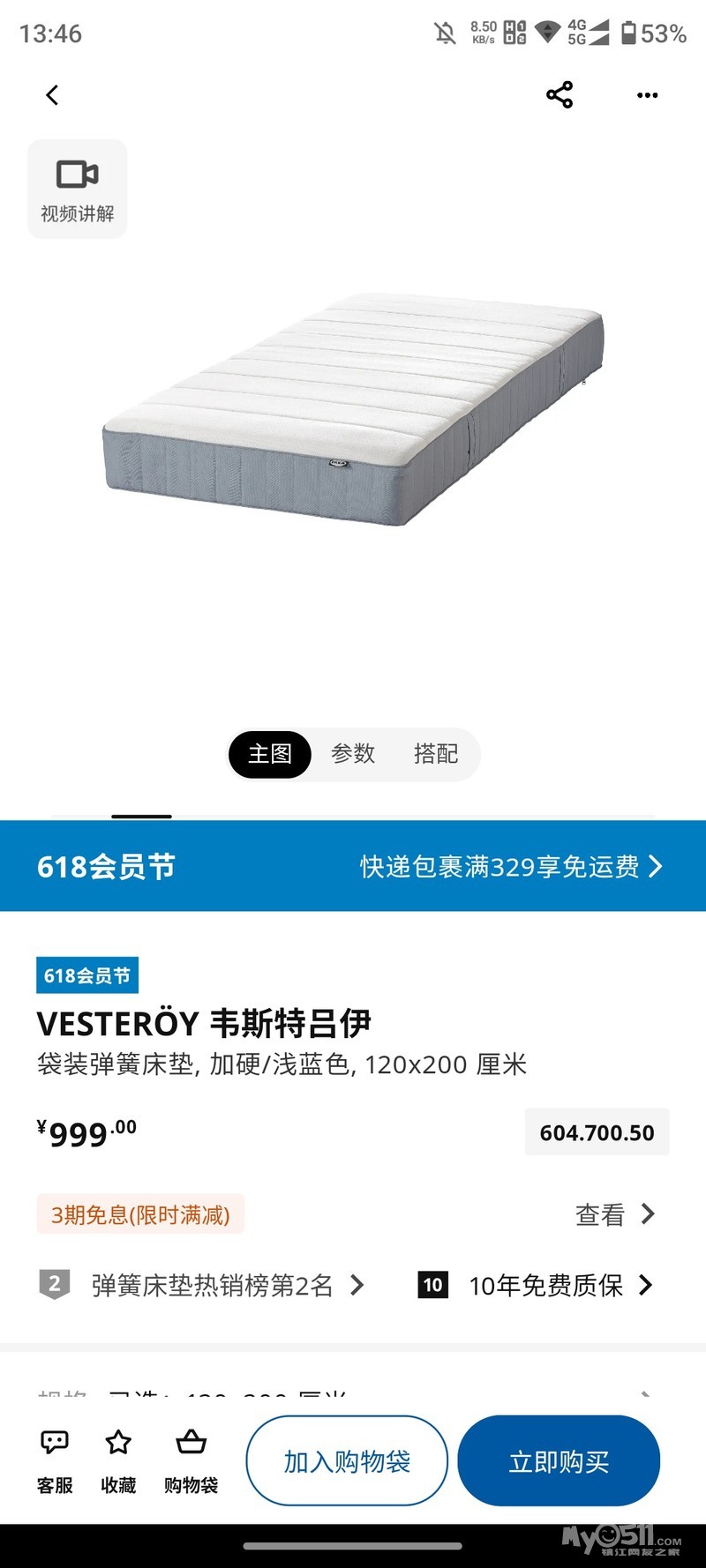The height and width of the screenshot is (1568, 706).
Task: View the 3期免息 installment offer via 查看
Action: coord(614,1214)
